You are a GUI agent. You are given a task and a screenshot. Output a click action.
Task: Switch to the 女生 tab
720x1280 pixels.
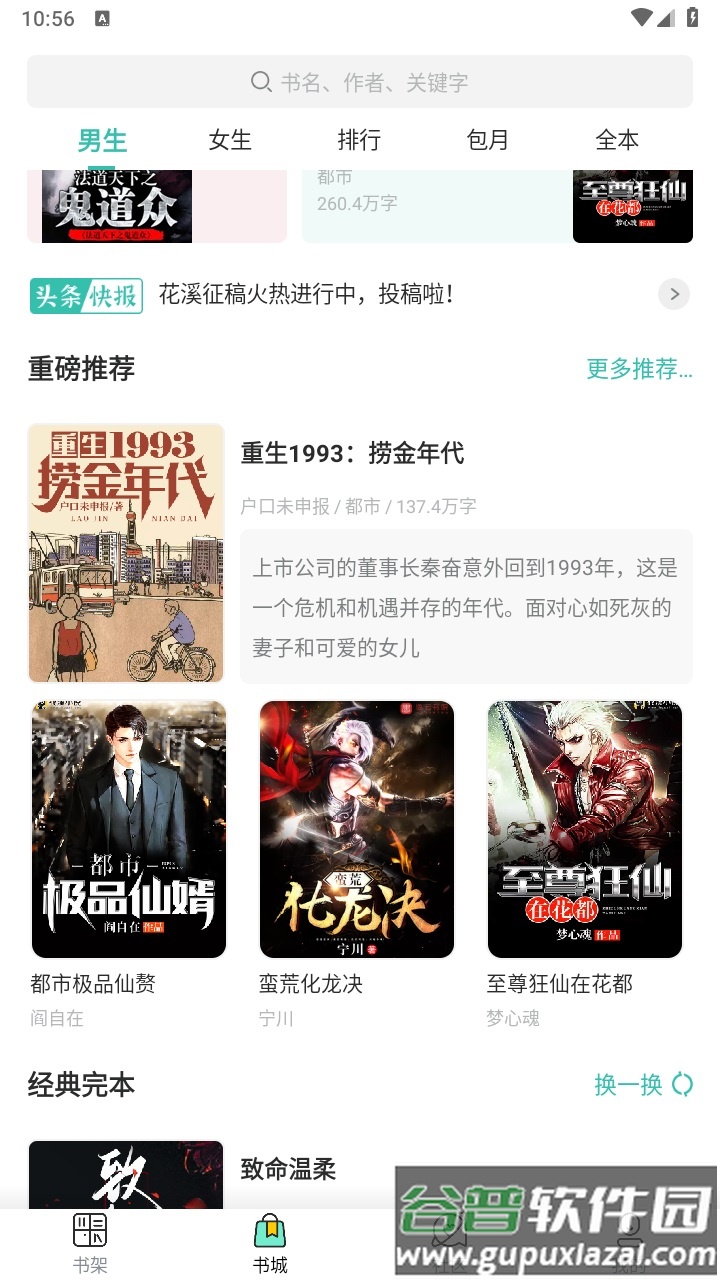[230, 140]
